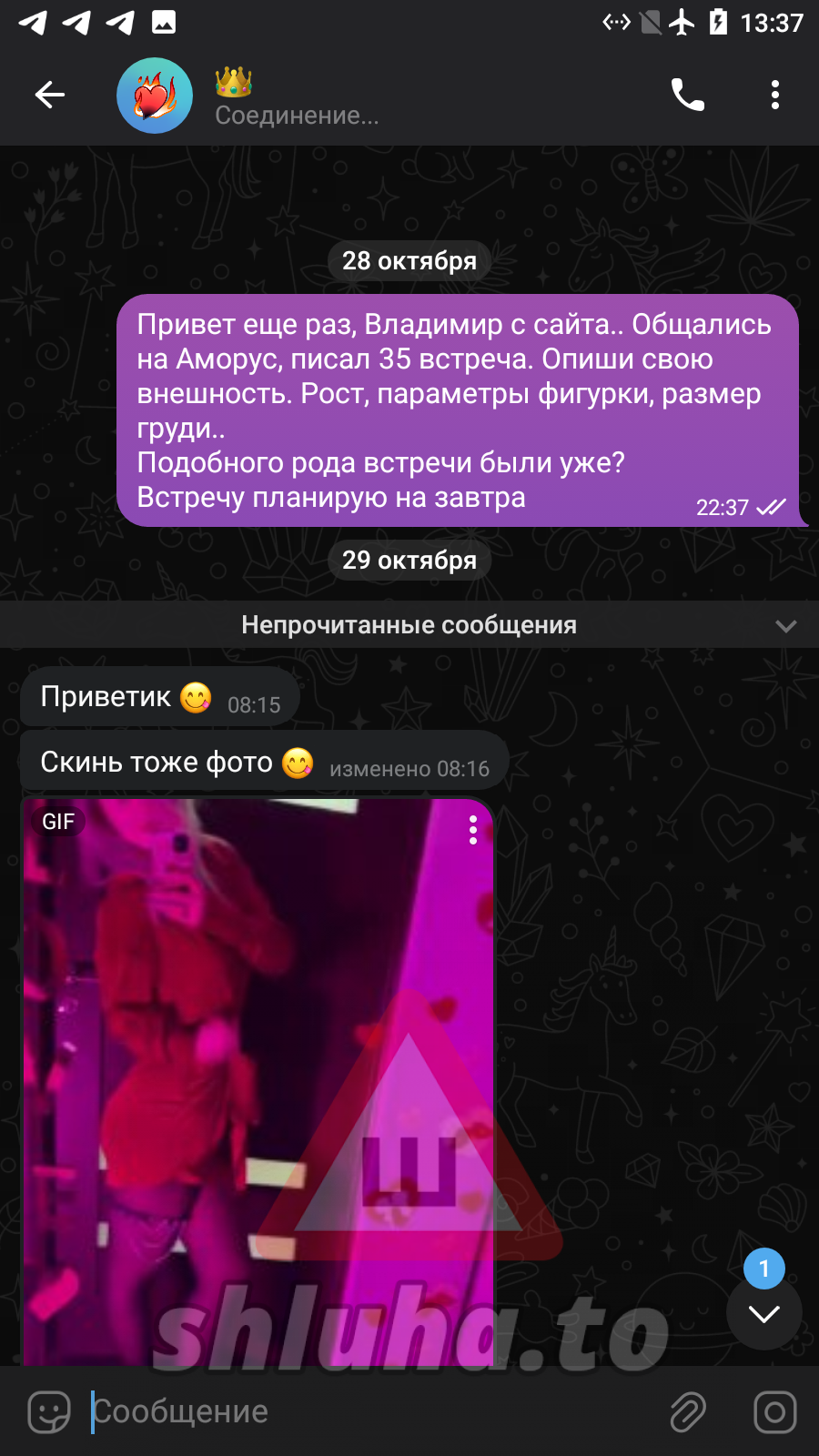Open the contact's profile avatar
Viewport: 819px width, 1456px height.
155,96
